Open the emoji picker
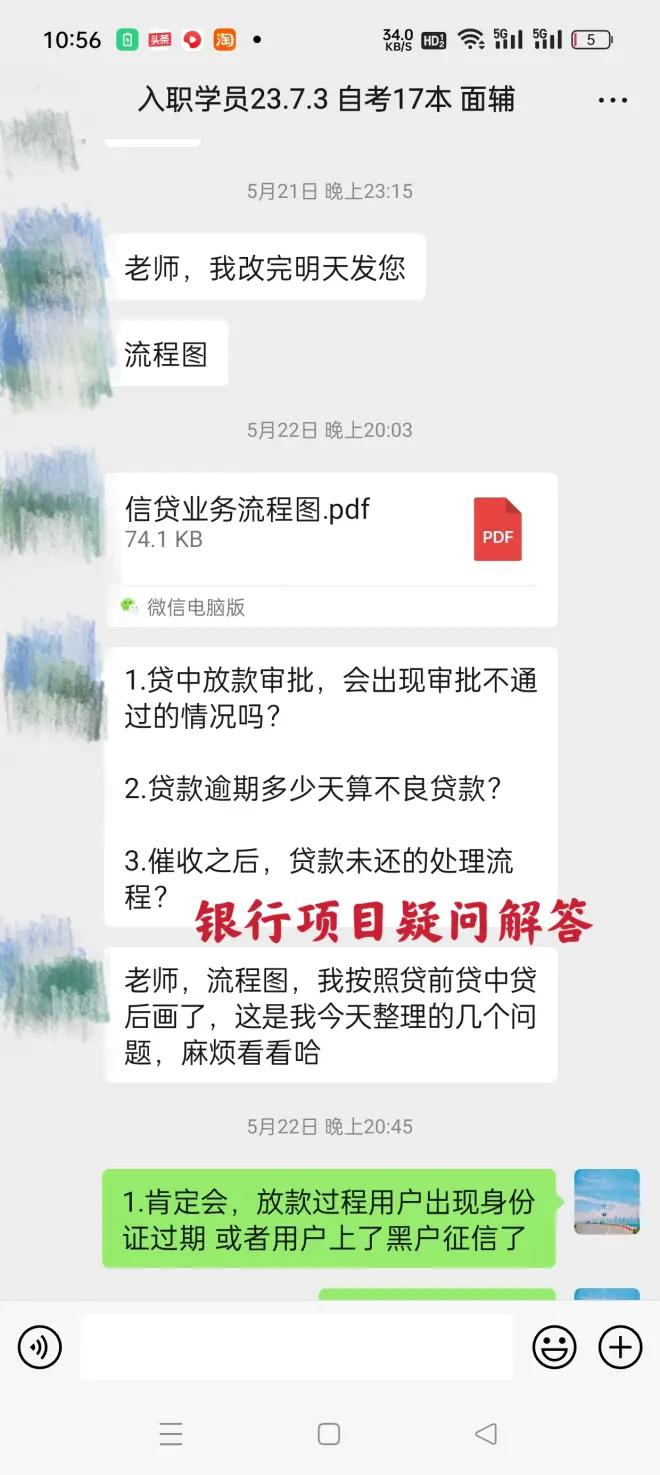 pos(554,1348)
